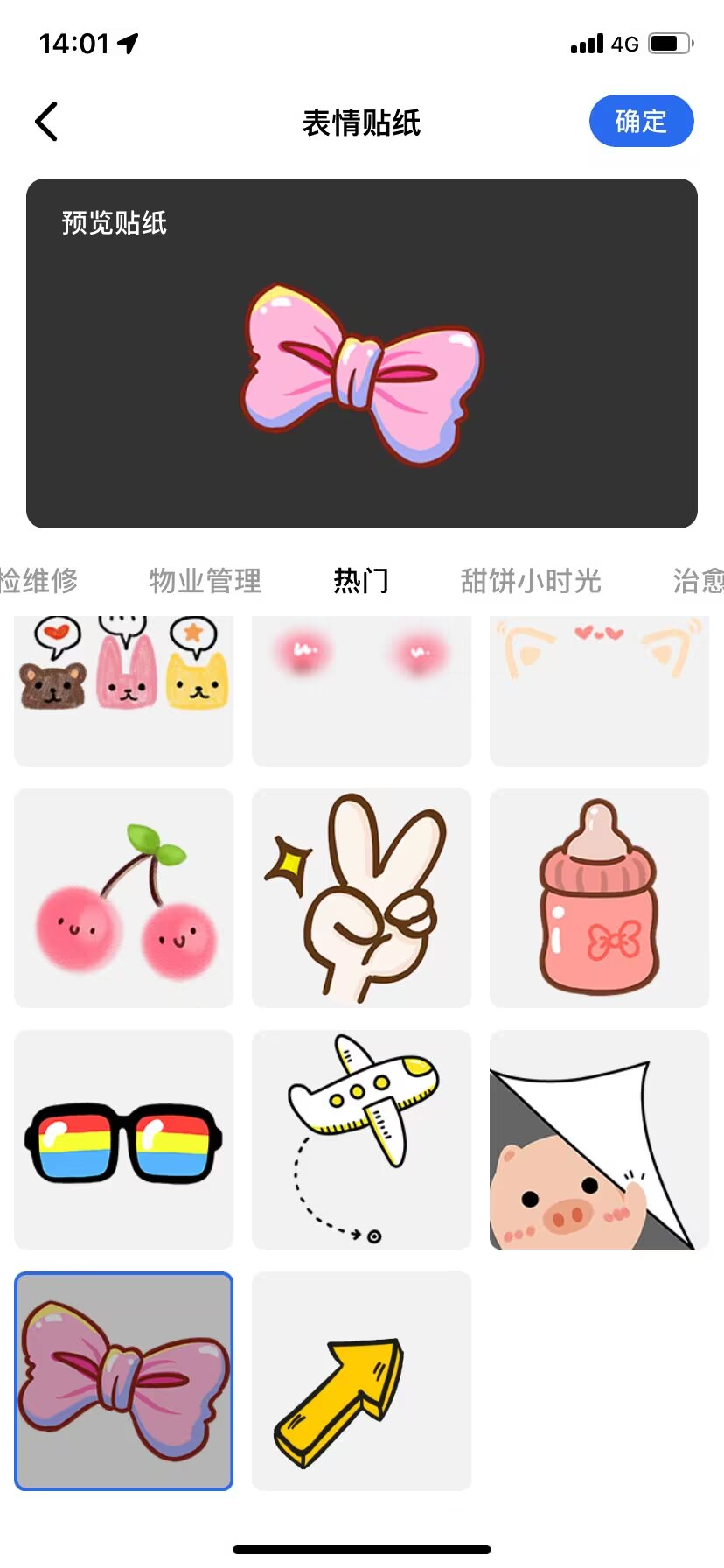Switch to the 物业管理 sticker tab
724x1568 pixels.
(205, 580)
